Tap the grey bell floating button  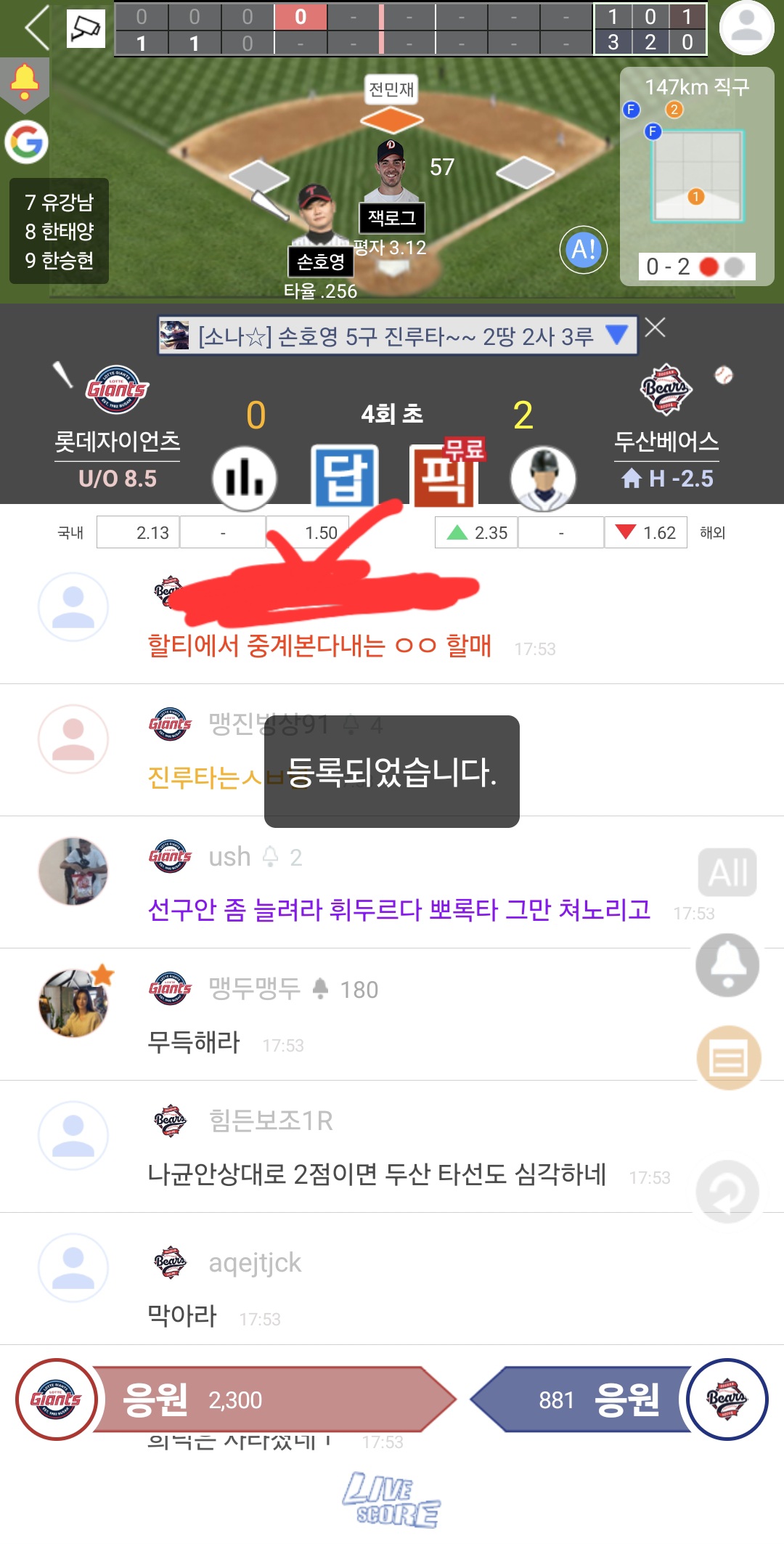[727, 964]
